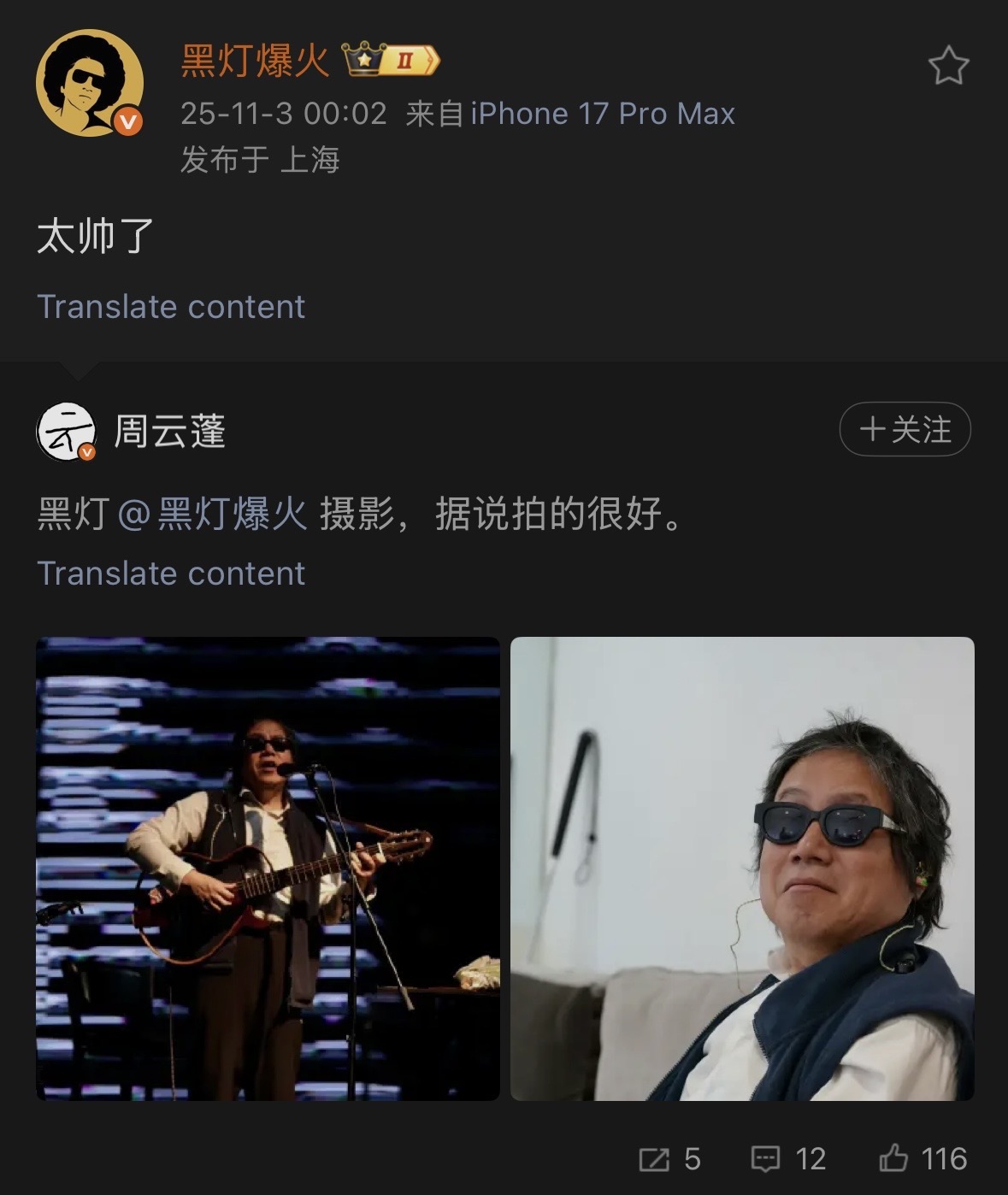Translate 周云蓬's reposted content

click(x=171, y=574)
